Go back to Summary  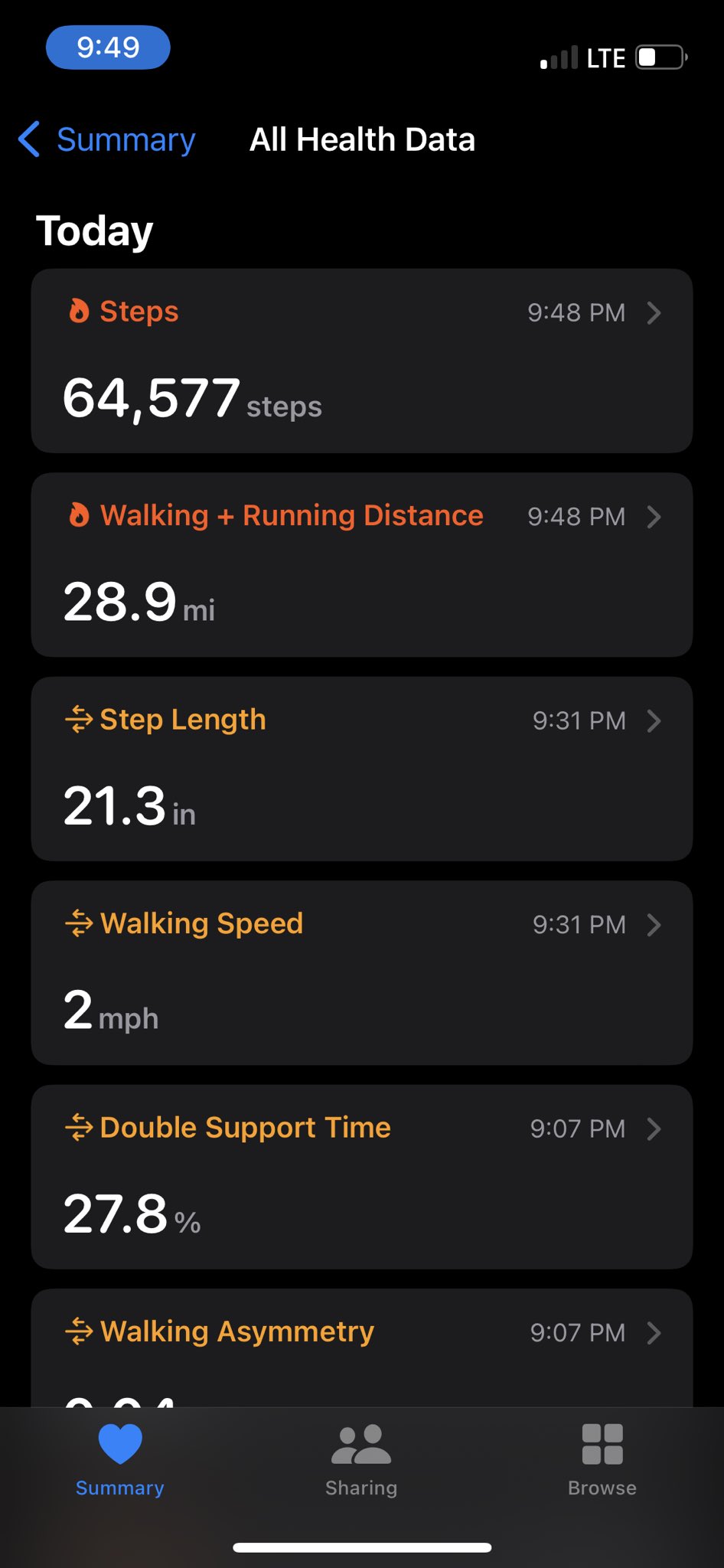(107, 139)
